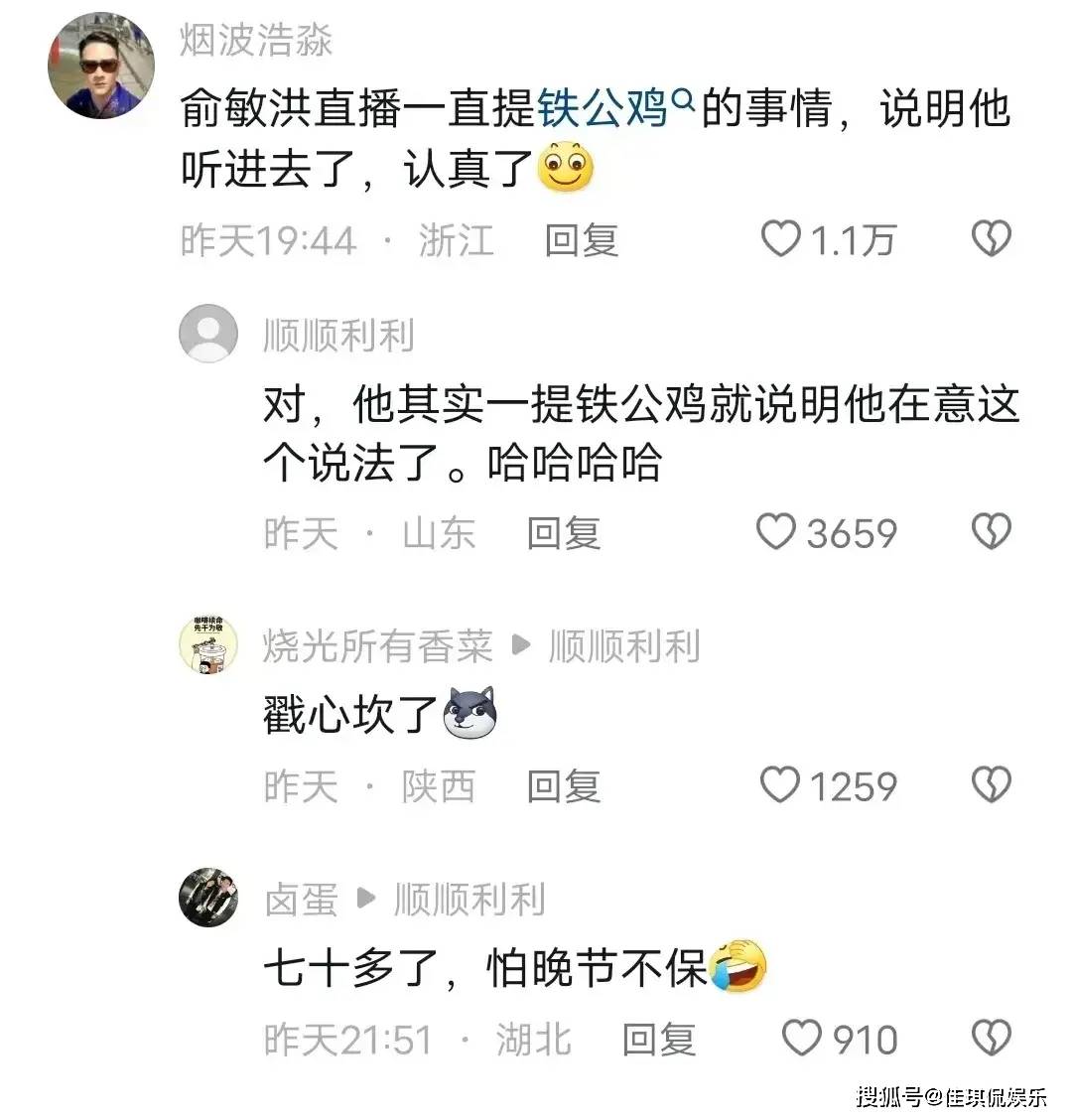Dislike 顺顺利利's comment
Screen dimensions: 1072x1120
click(991, 533)
